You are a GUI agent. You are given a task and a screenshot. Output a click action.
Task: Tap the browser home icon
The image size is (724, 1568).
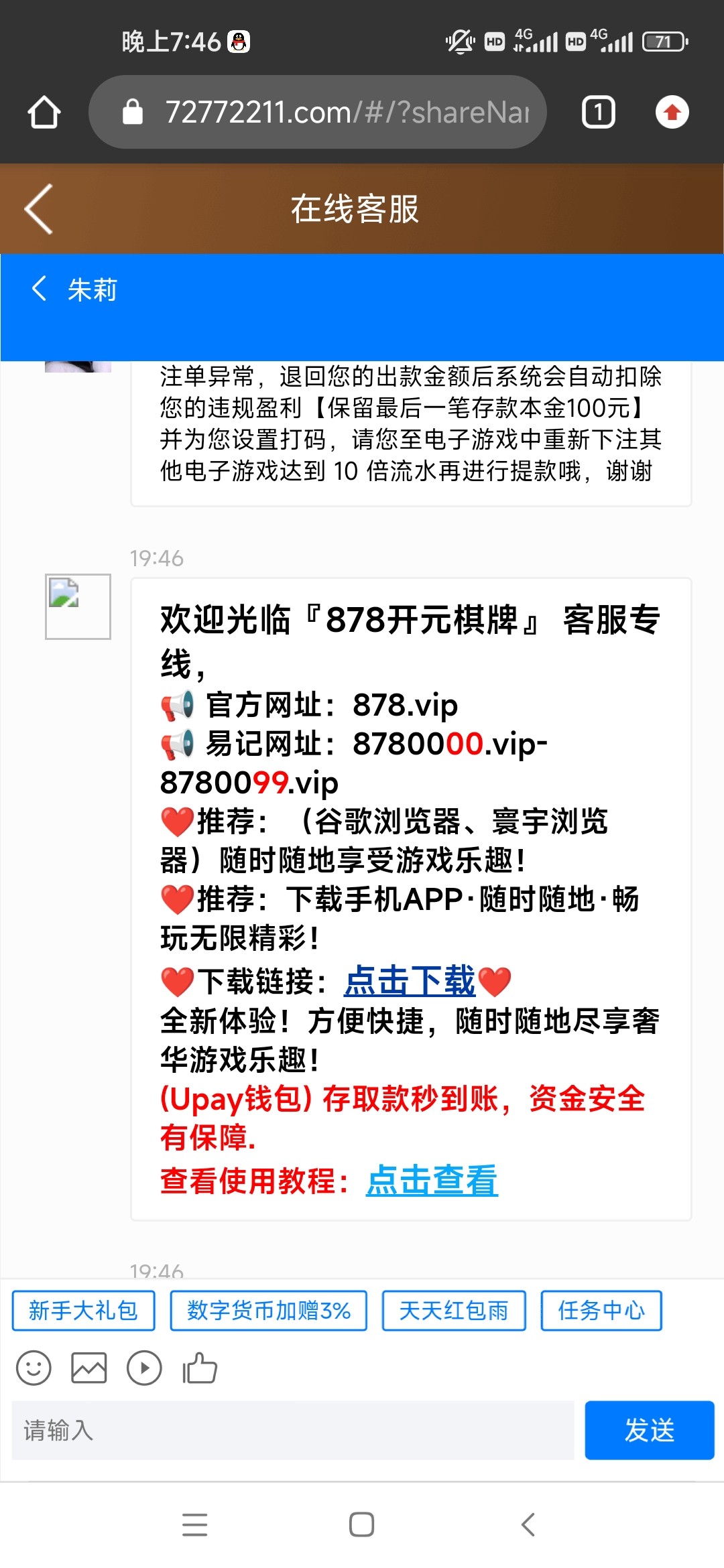[43, 112]
